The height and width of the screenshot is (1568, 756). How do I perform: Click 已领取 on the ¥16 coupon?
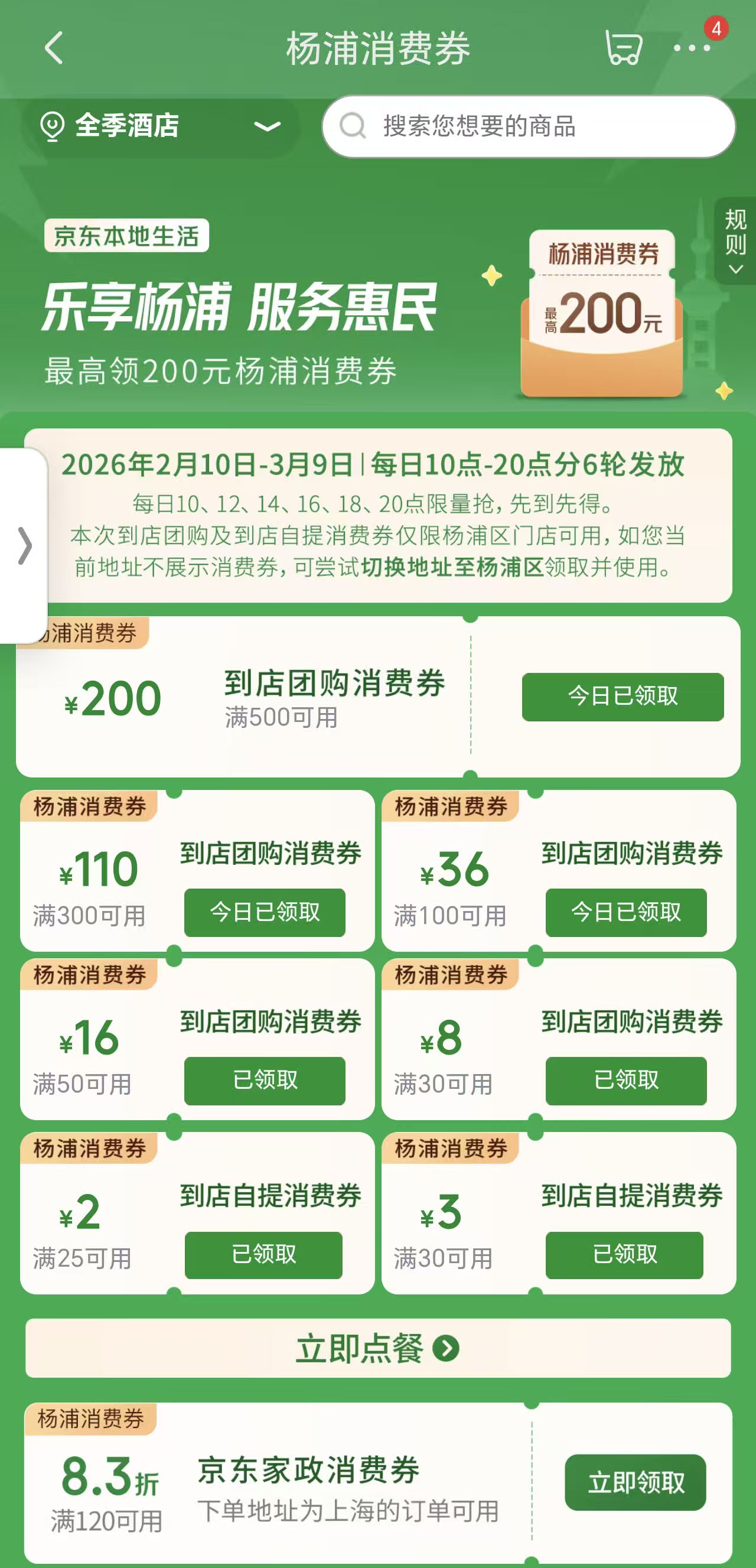264,1081
